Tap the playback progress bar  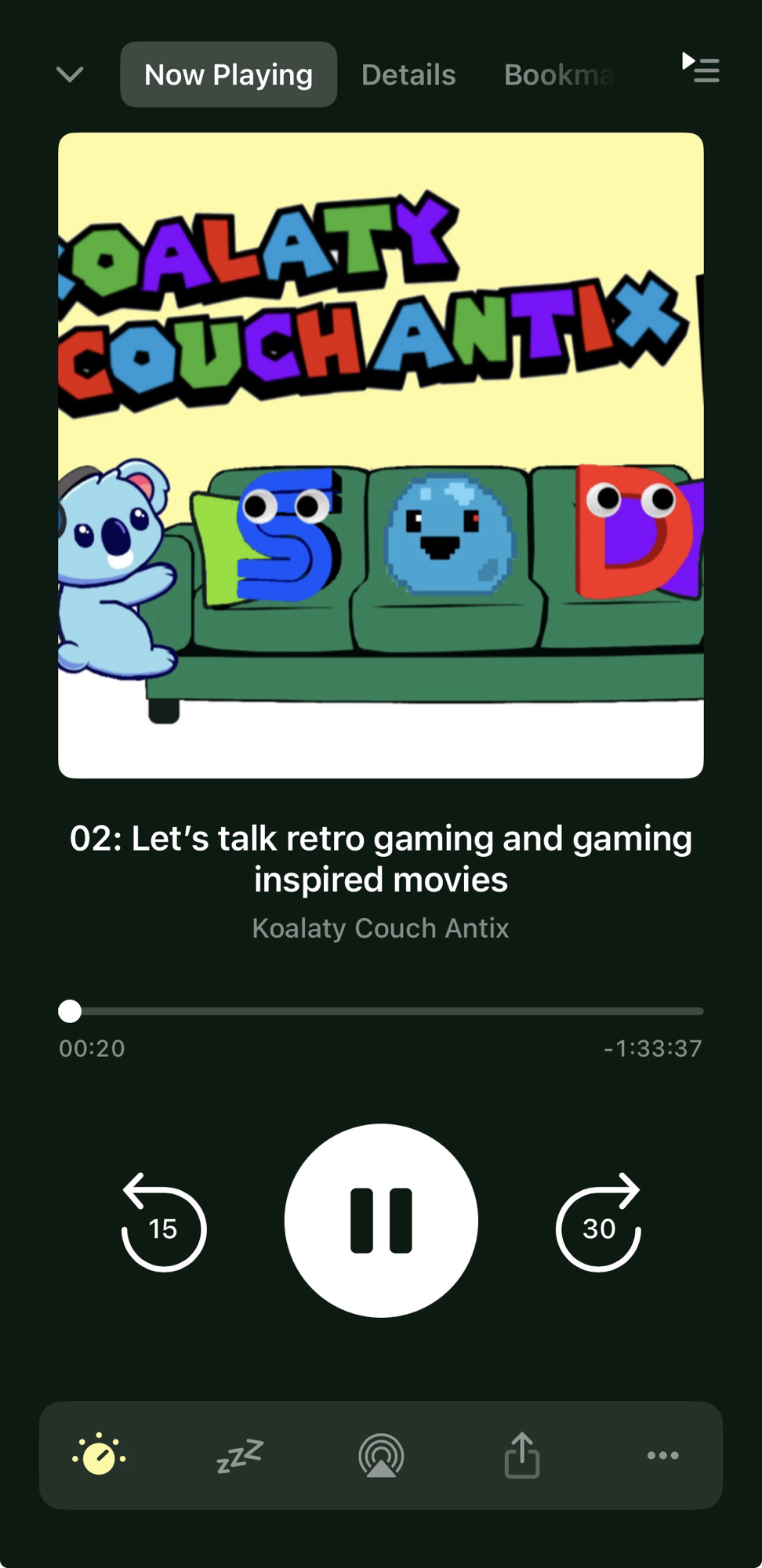coord(381,1011)
